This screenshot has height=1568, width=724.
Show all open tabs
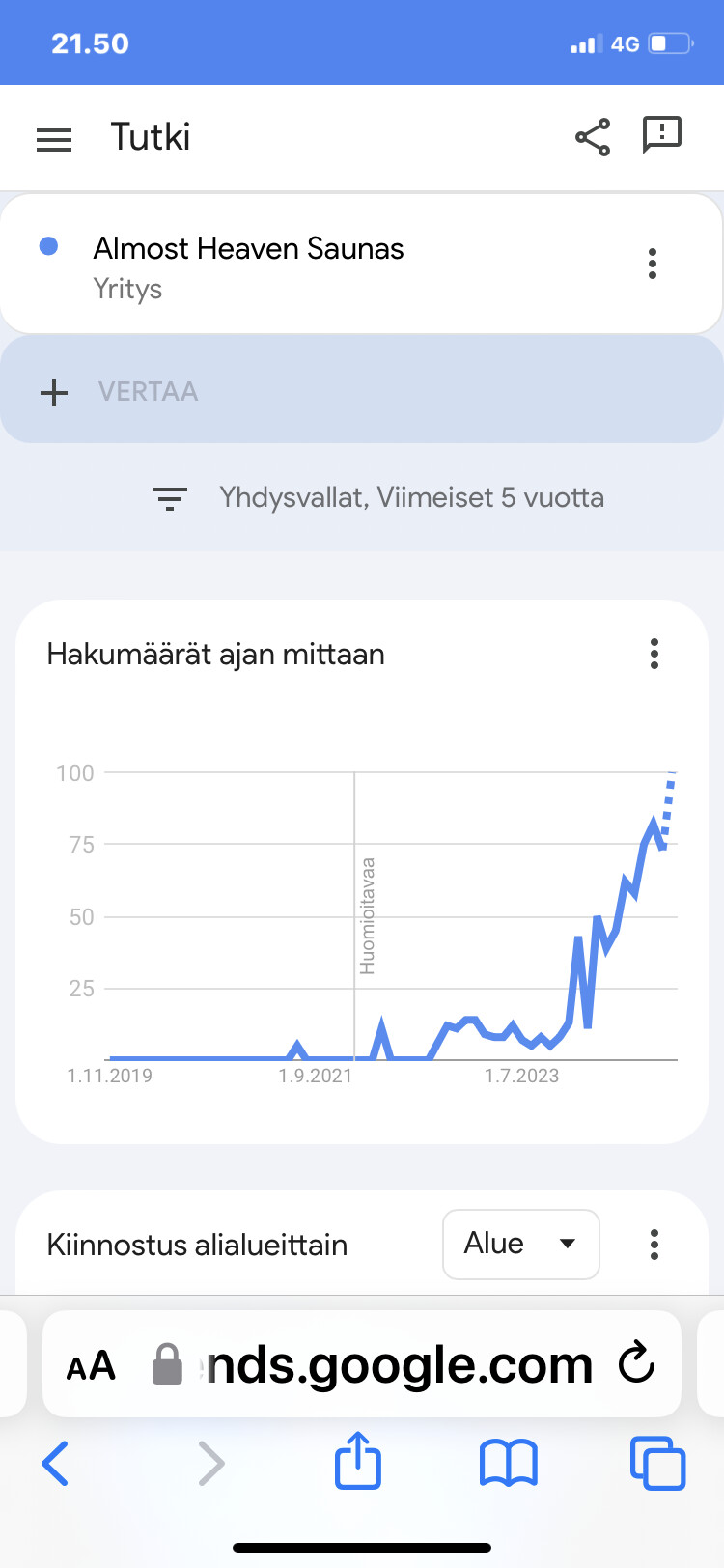(657, 1463)
